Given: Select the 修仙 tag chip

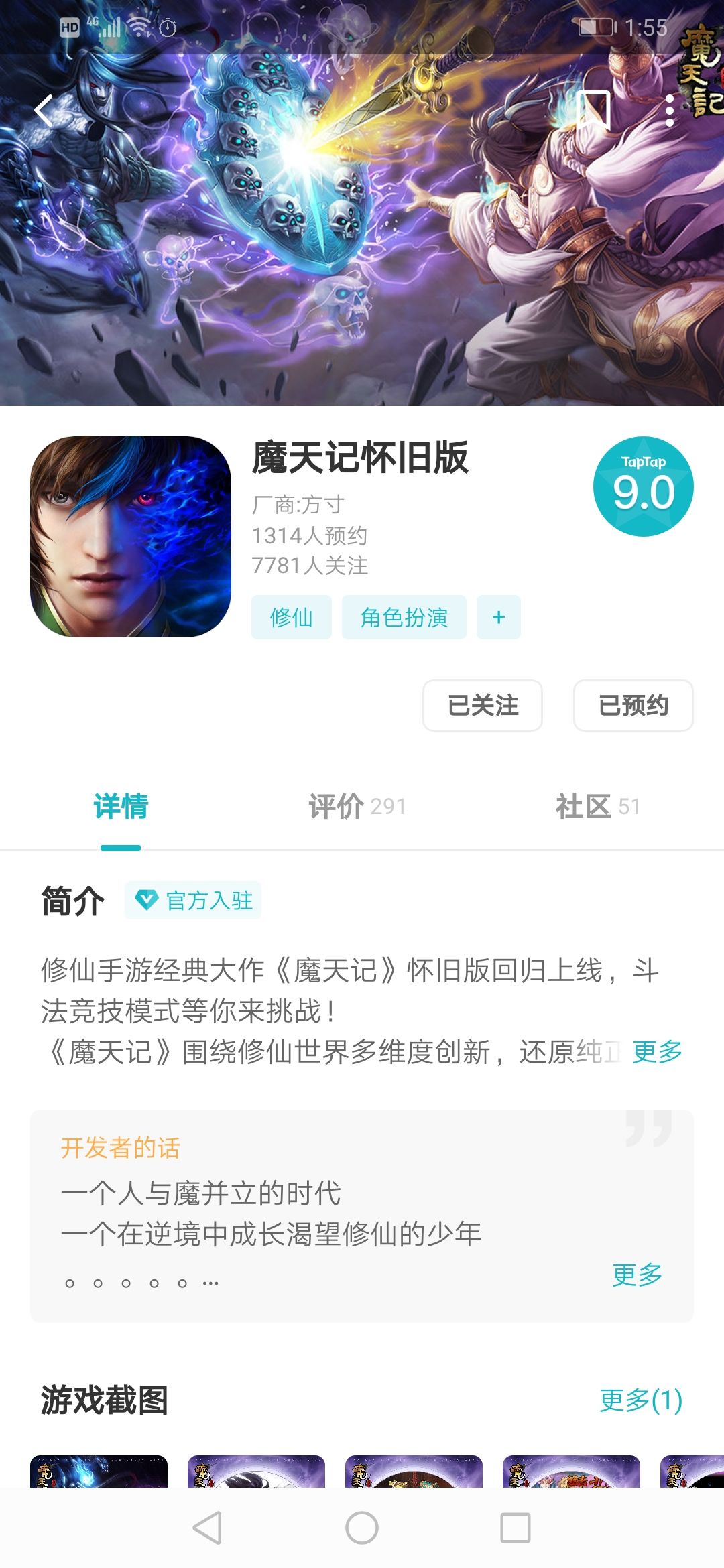Looking at the screenshot, I should pos(291,617).
